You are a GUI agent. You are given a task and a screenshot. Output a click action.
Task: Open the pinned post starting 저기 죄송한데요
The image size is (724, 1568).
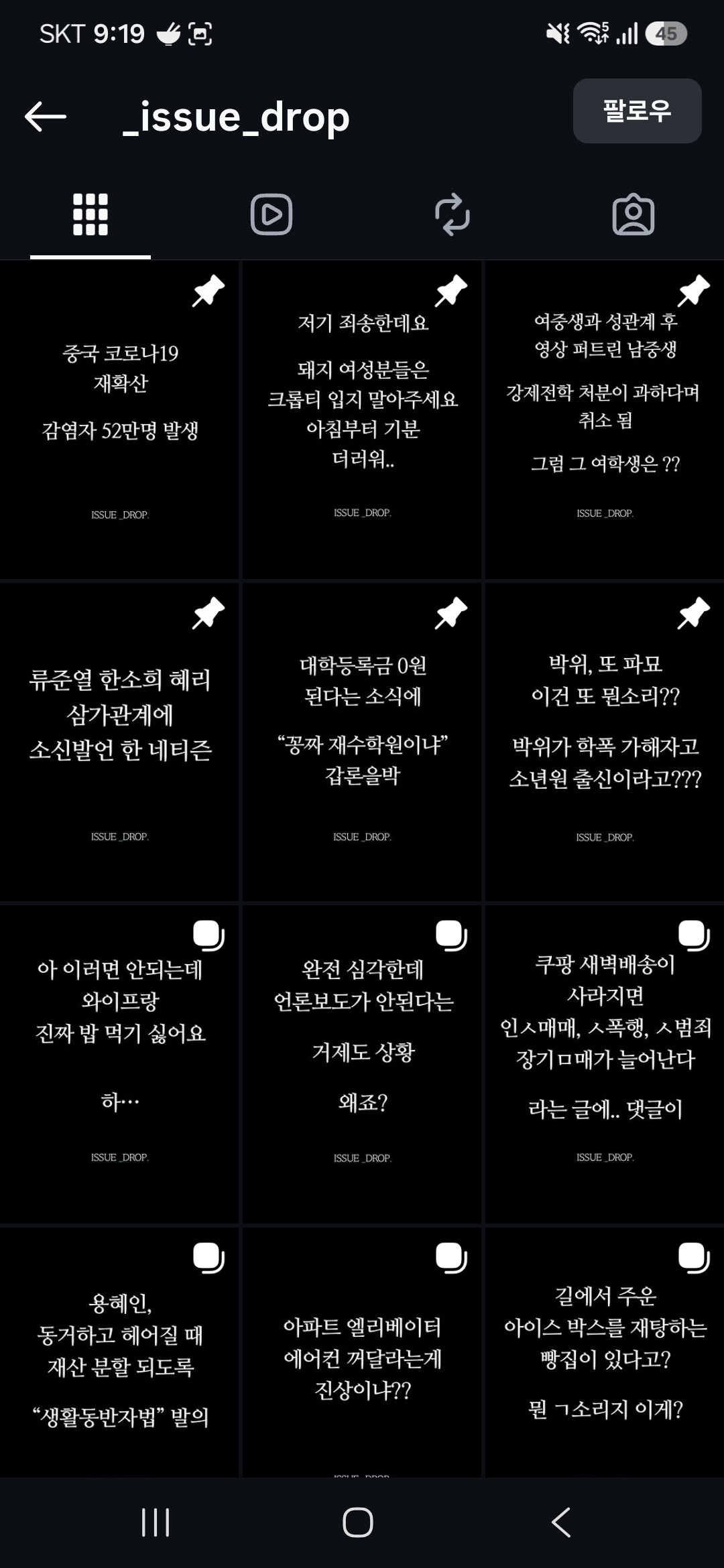click(x=362, y=420)
